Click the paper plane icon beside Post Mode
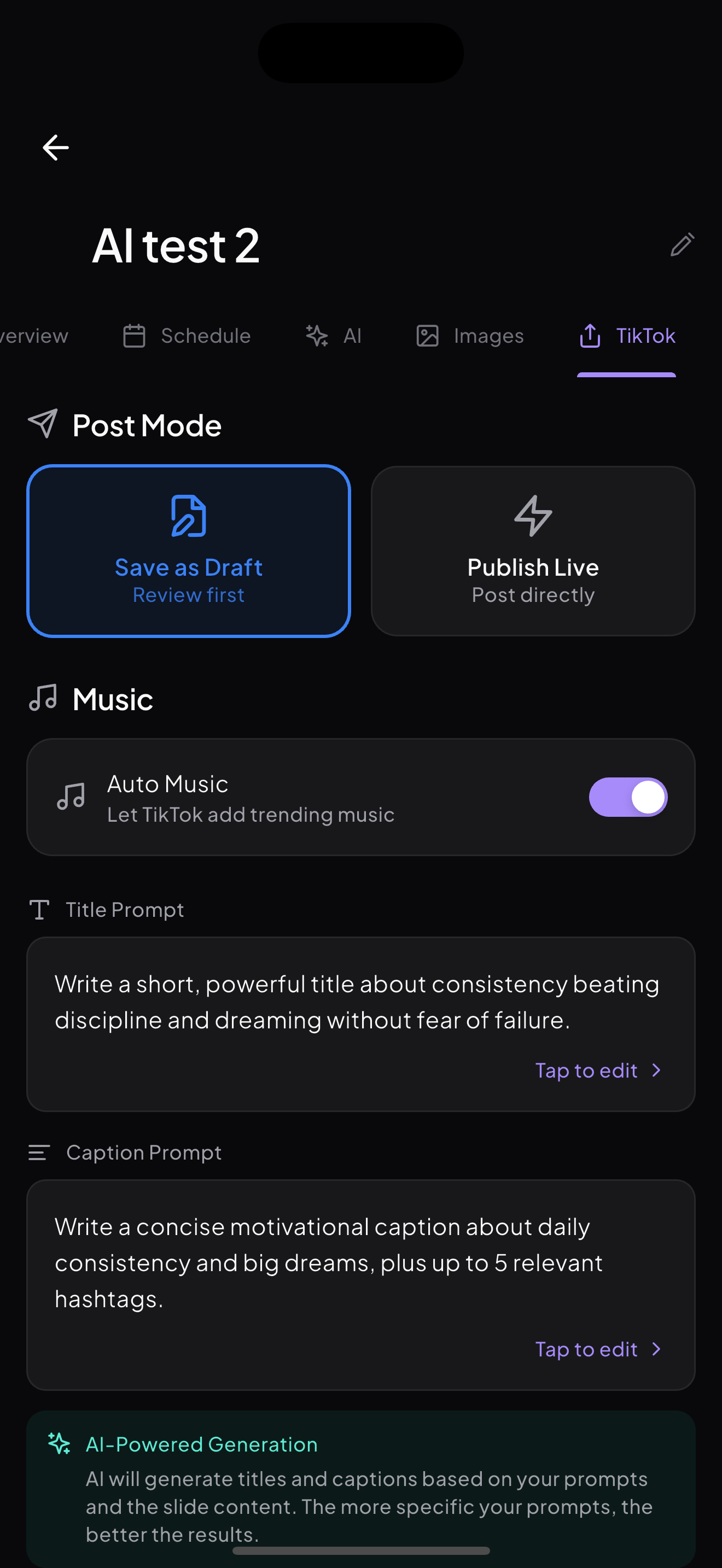722x1568 pixels. tap(44, 425)
